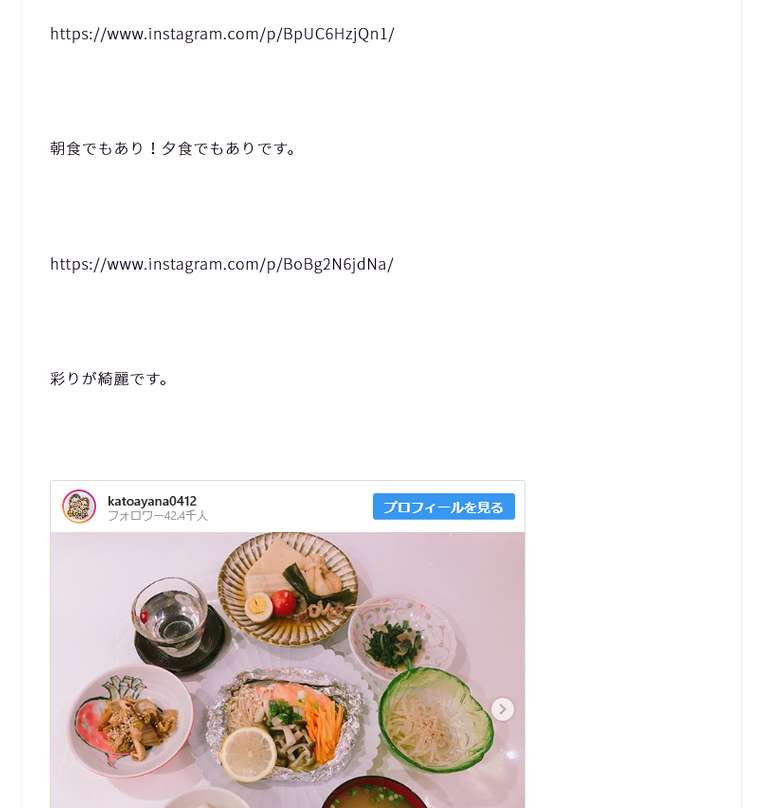760x808 pixels.
Task: Open the BoBg2N6jdNa Instagram link
Action: [x=222, y=264]
